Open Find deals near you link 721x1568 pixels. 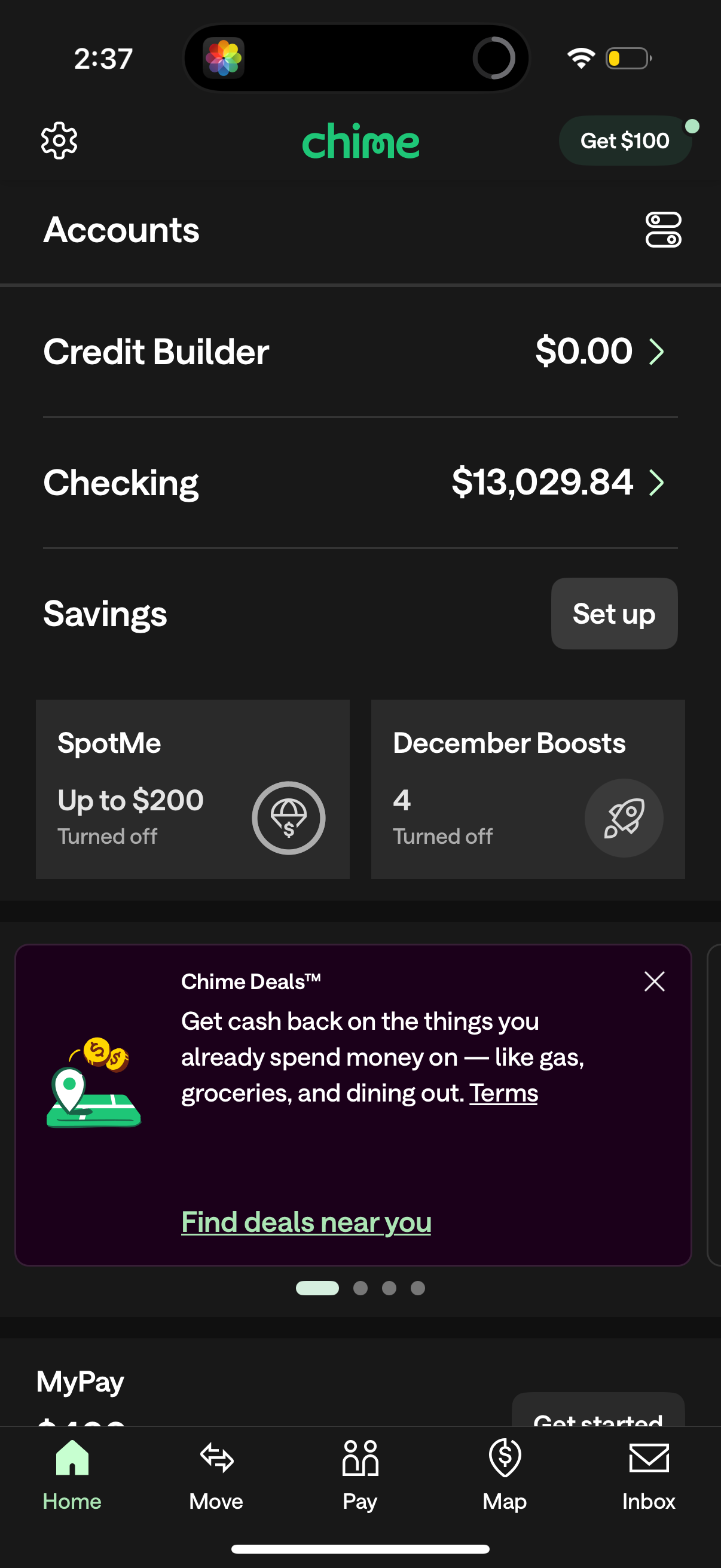pyautogui.click(x=306, y=1221)
